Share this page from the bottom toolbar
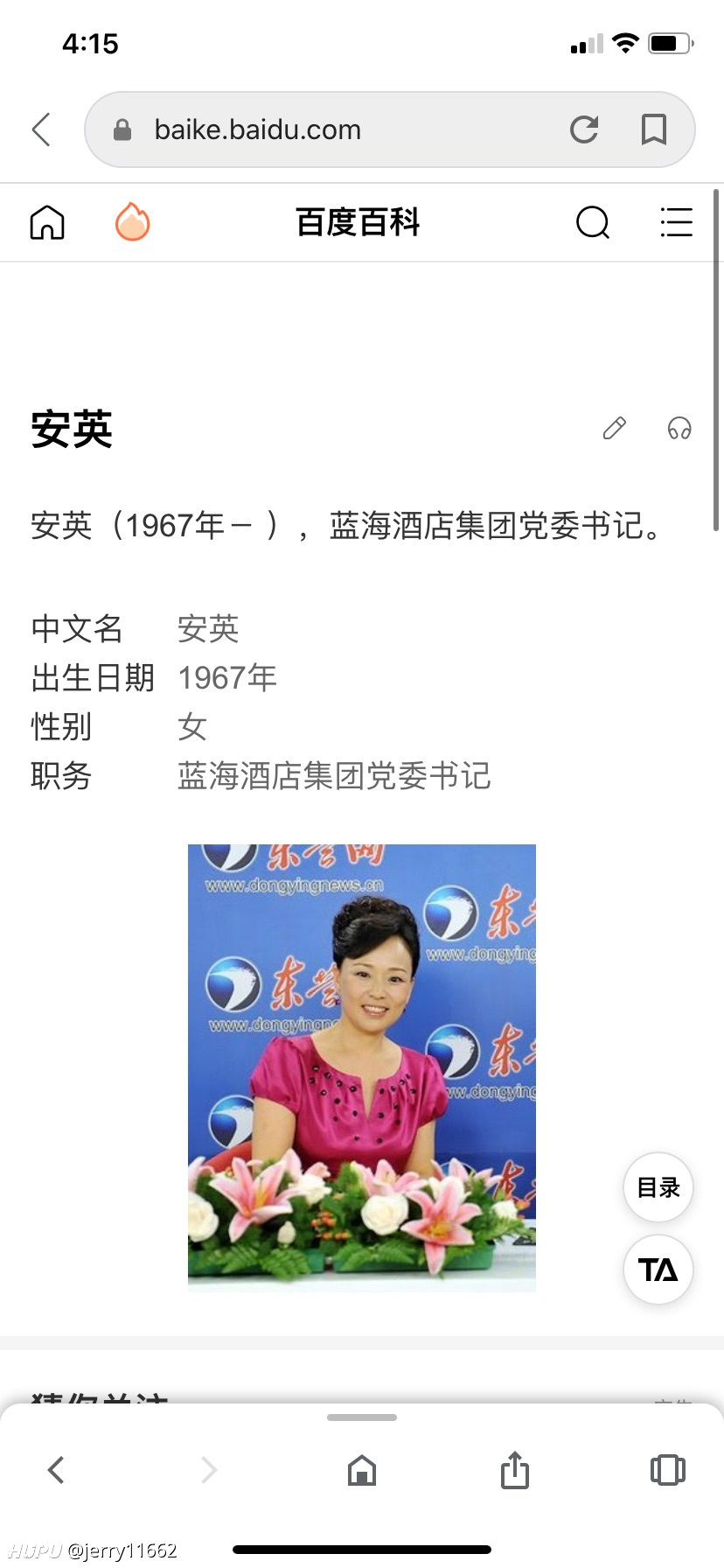This screenshot has height=1568, width=724. [x=515, y=1469]
